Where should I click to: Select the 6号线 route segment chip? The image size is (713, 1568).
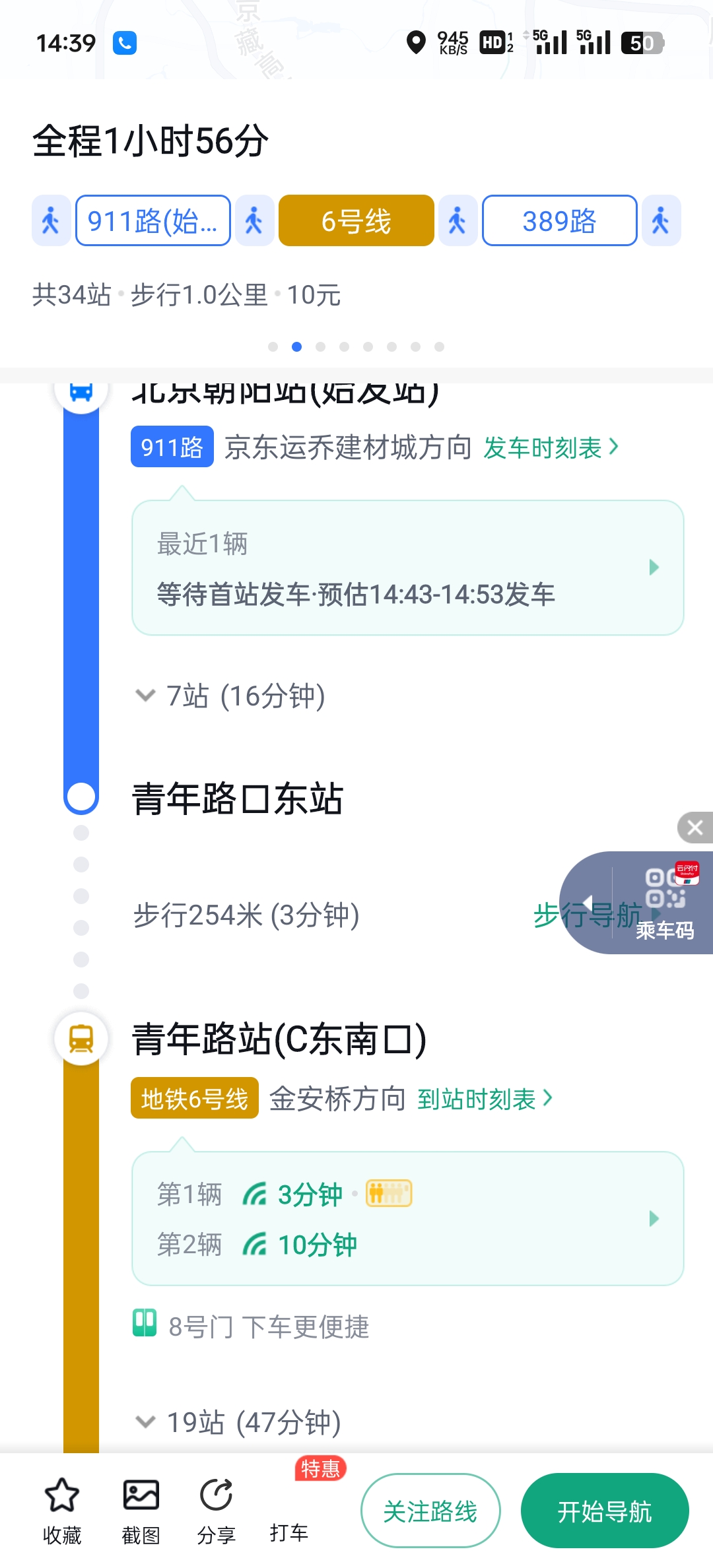pos(356,220)
